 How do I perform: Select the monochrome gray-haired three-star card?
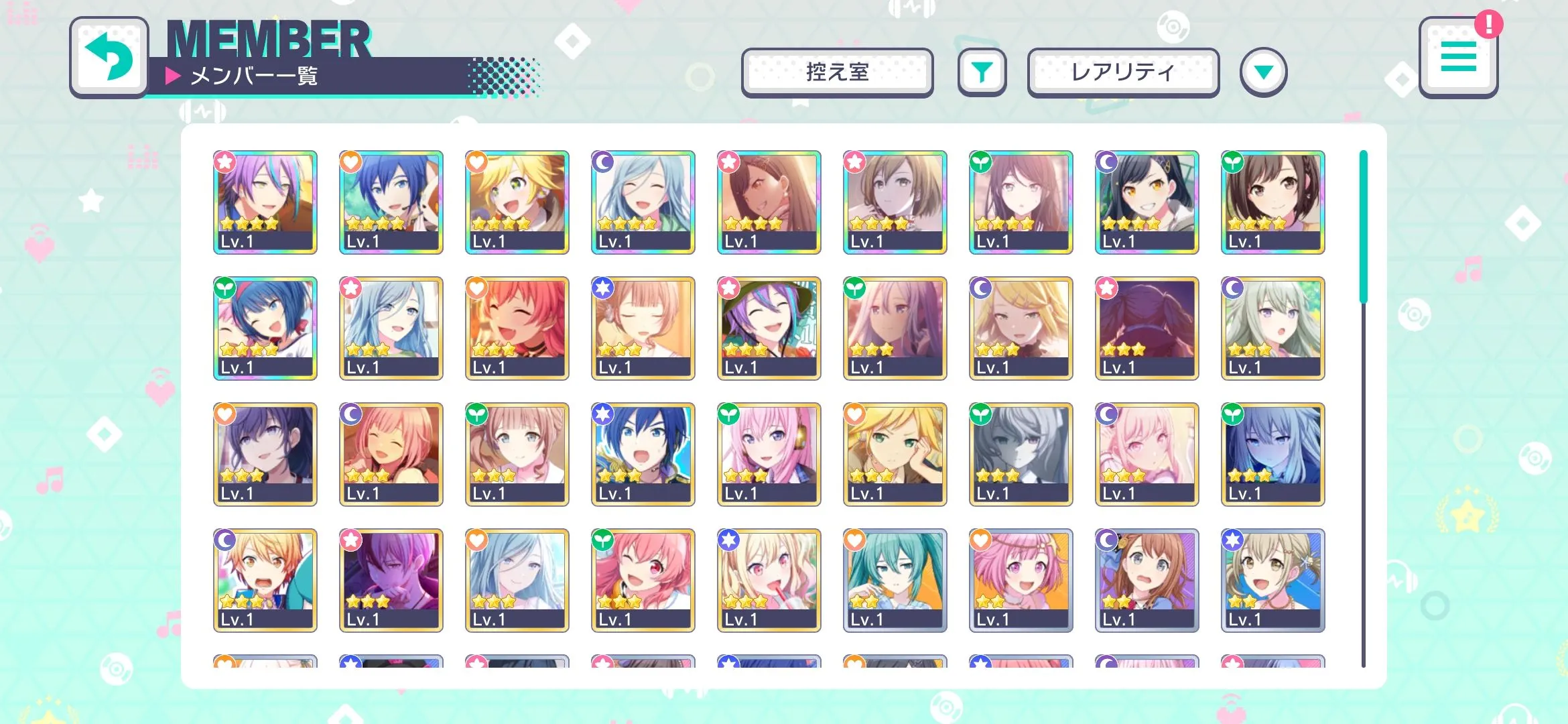tap(1021, 454)
